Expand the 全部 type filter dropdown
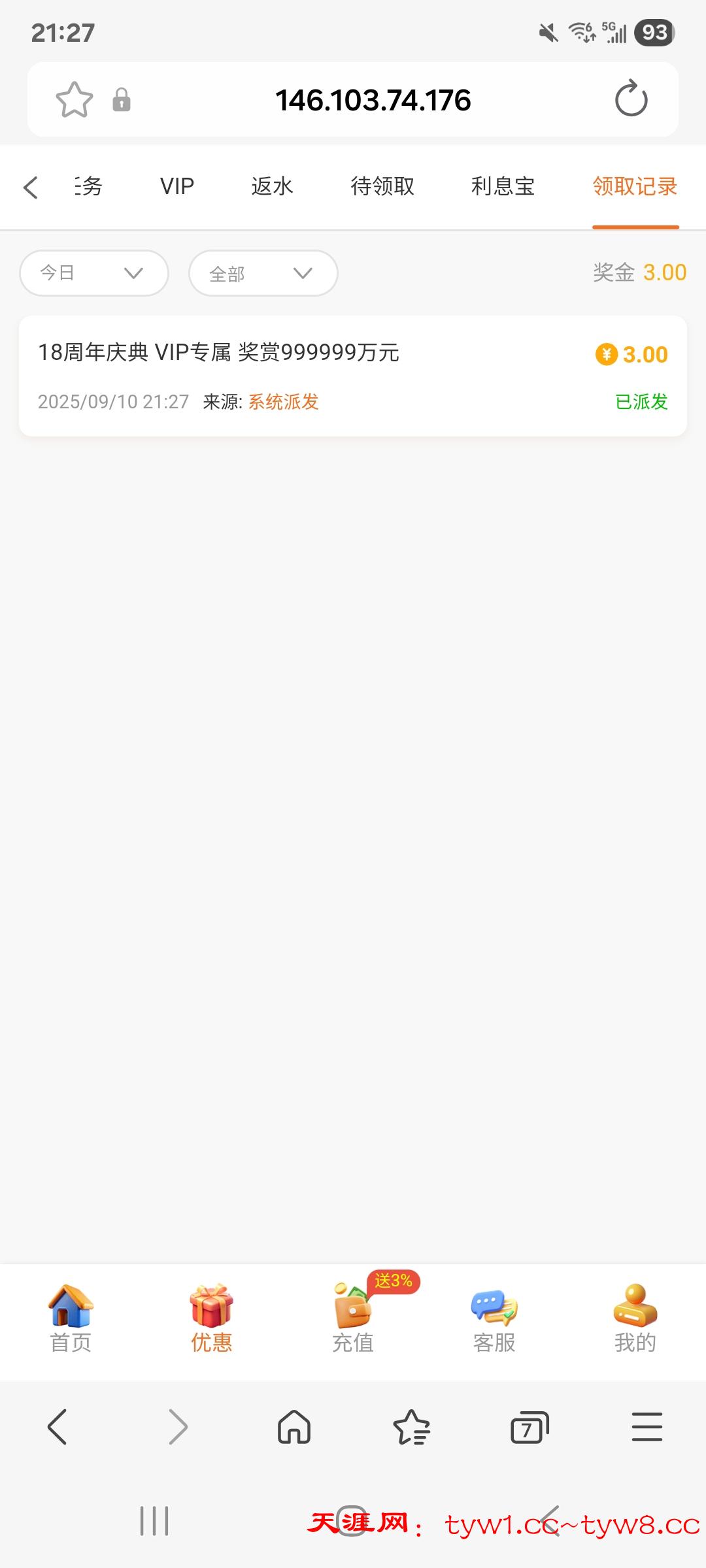Screen dimensions: 706x1568 [263, 273]
